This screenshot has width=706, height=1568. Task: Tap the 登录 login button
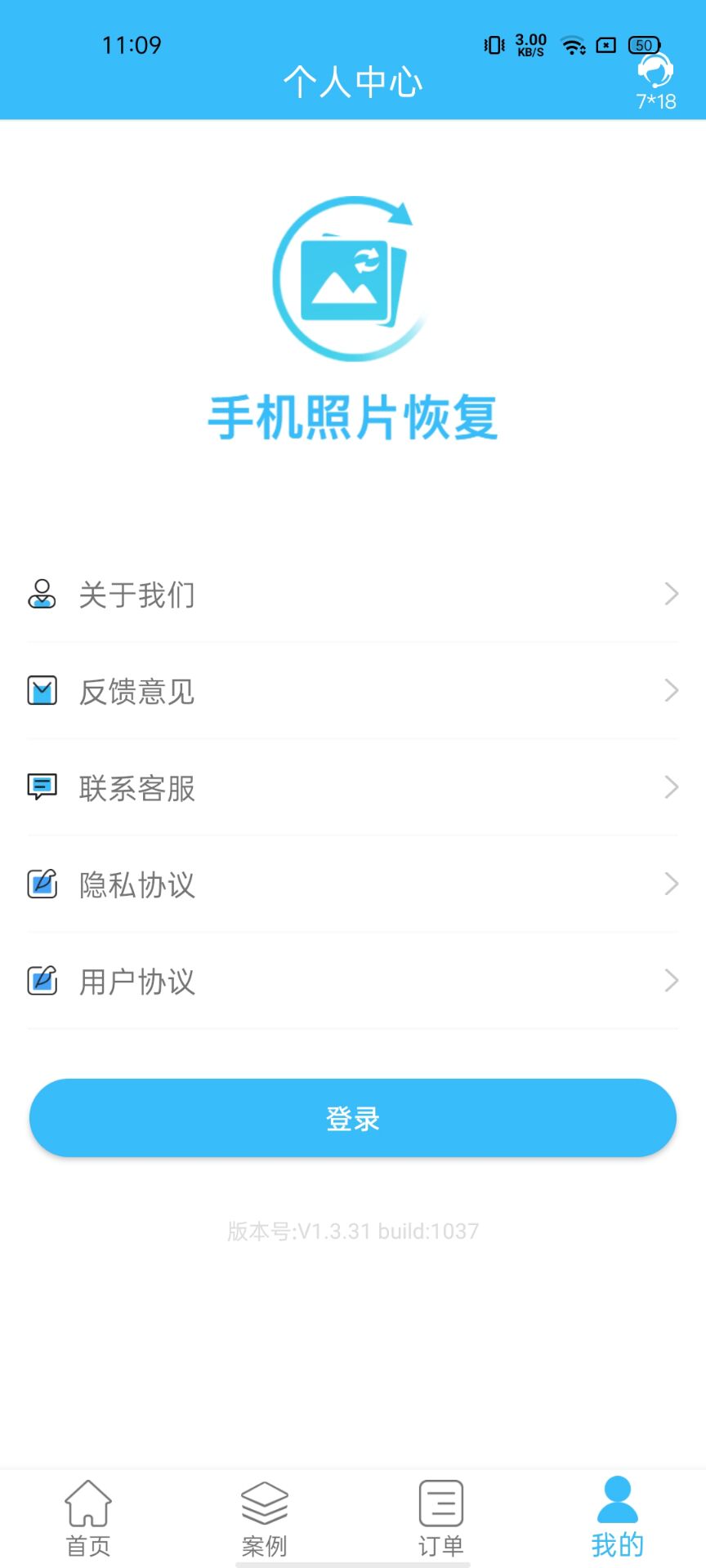coord(353,1118)
